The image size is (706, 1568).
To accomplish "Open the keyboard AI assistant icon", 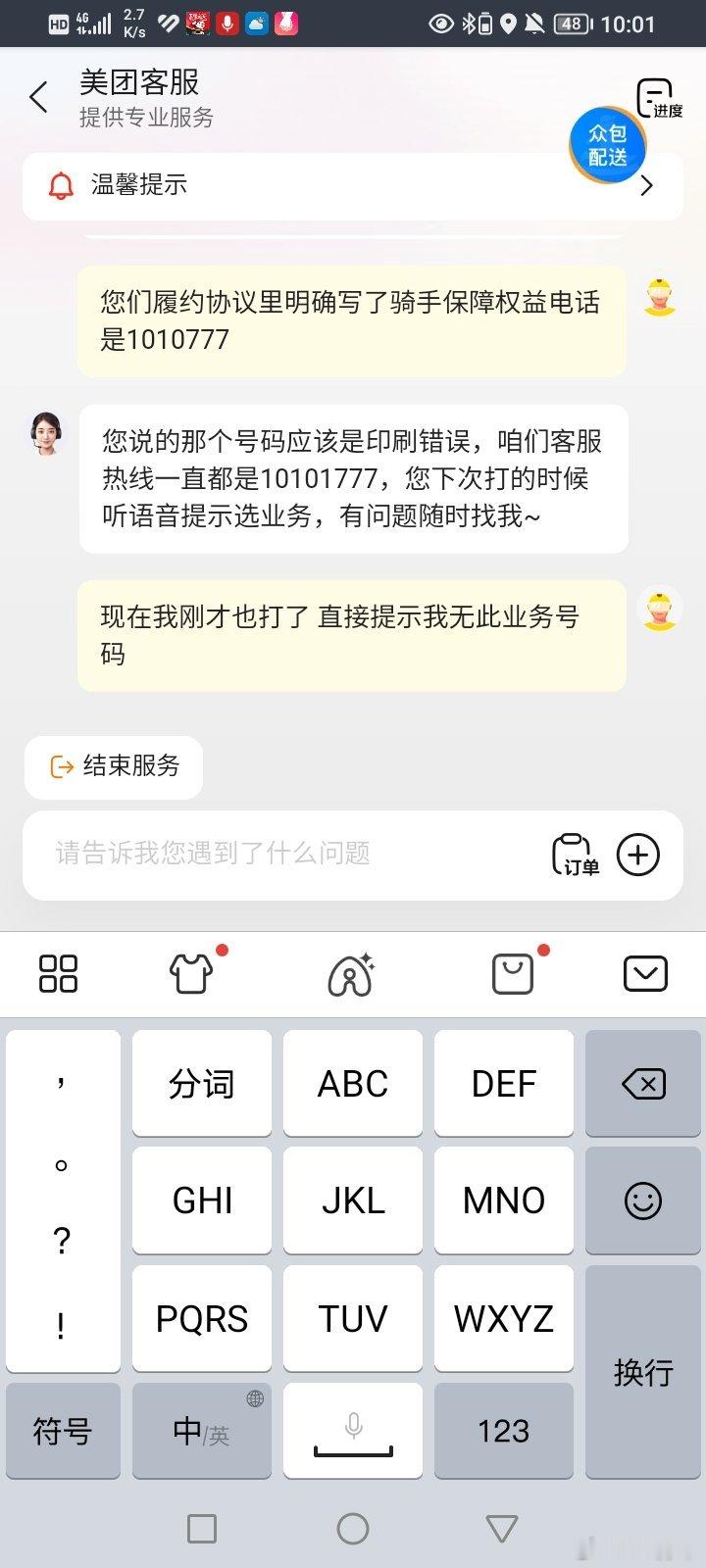I will pos(351,973).
